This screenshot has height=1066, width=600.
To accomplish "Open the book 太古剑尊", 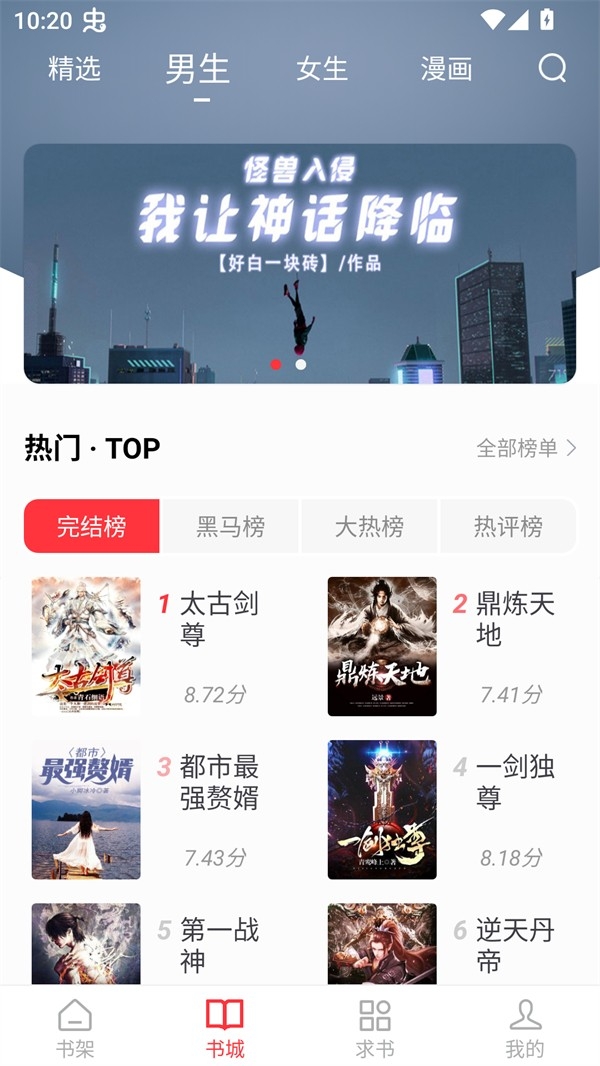I will (86, 646).
